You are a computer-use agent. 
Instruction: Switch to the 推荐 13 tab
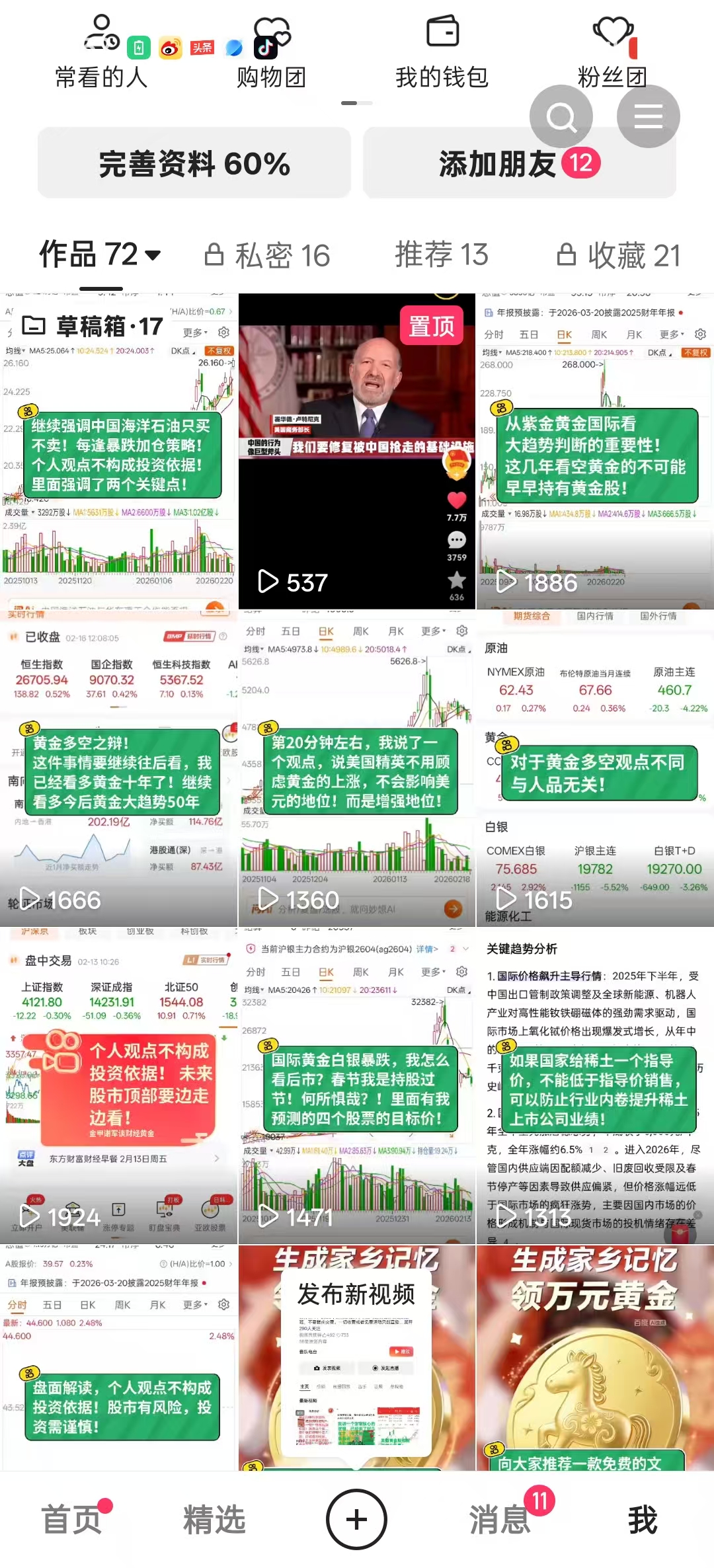pyautogui.click(x=440, y=255)
